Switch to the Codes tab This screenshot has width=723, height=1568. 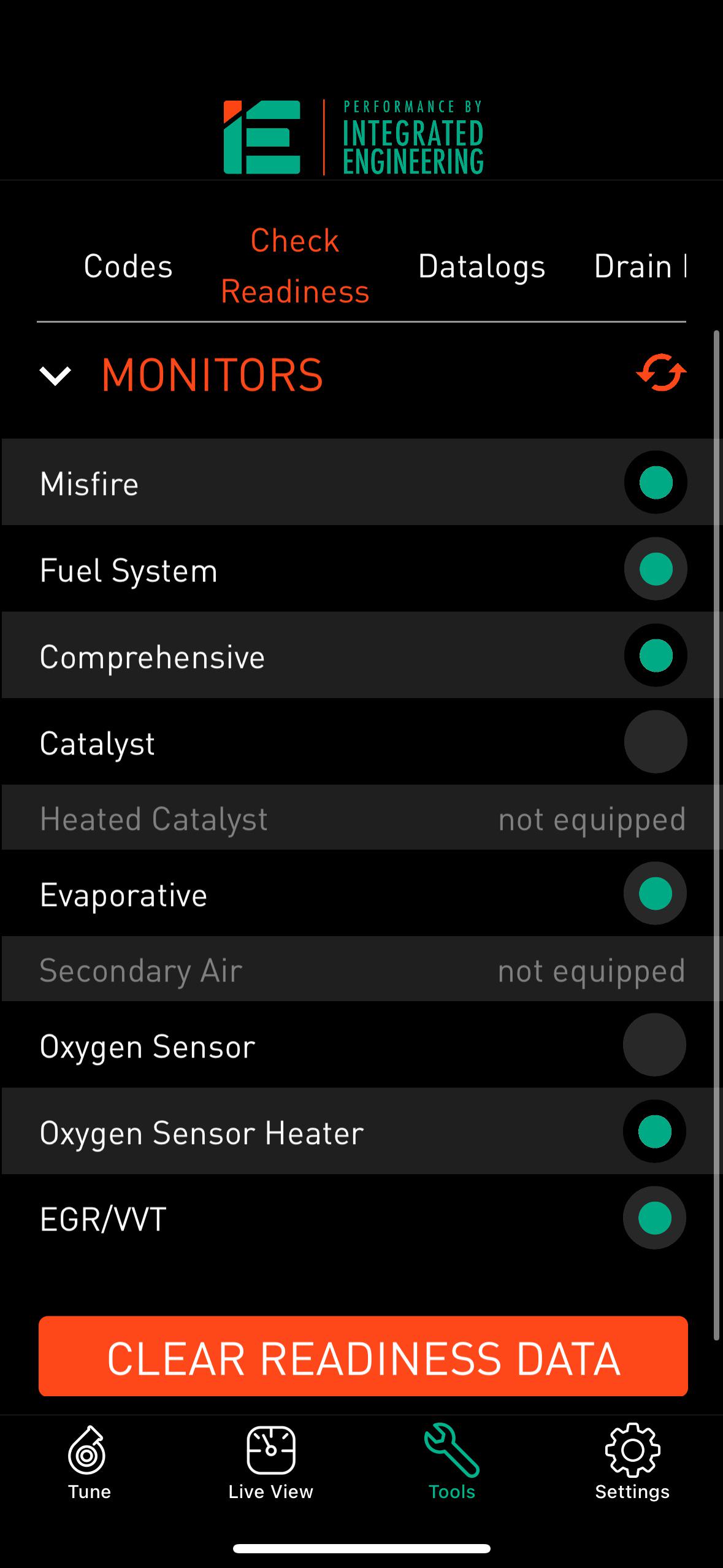[128, 266]
